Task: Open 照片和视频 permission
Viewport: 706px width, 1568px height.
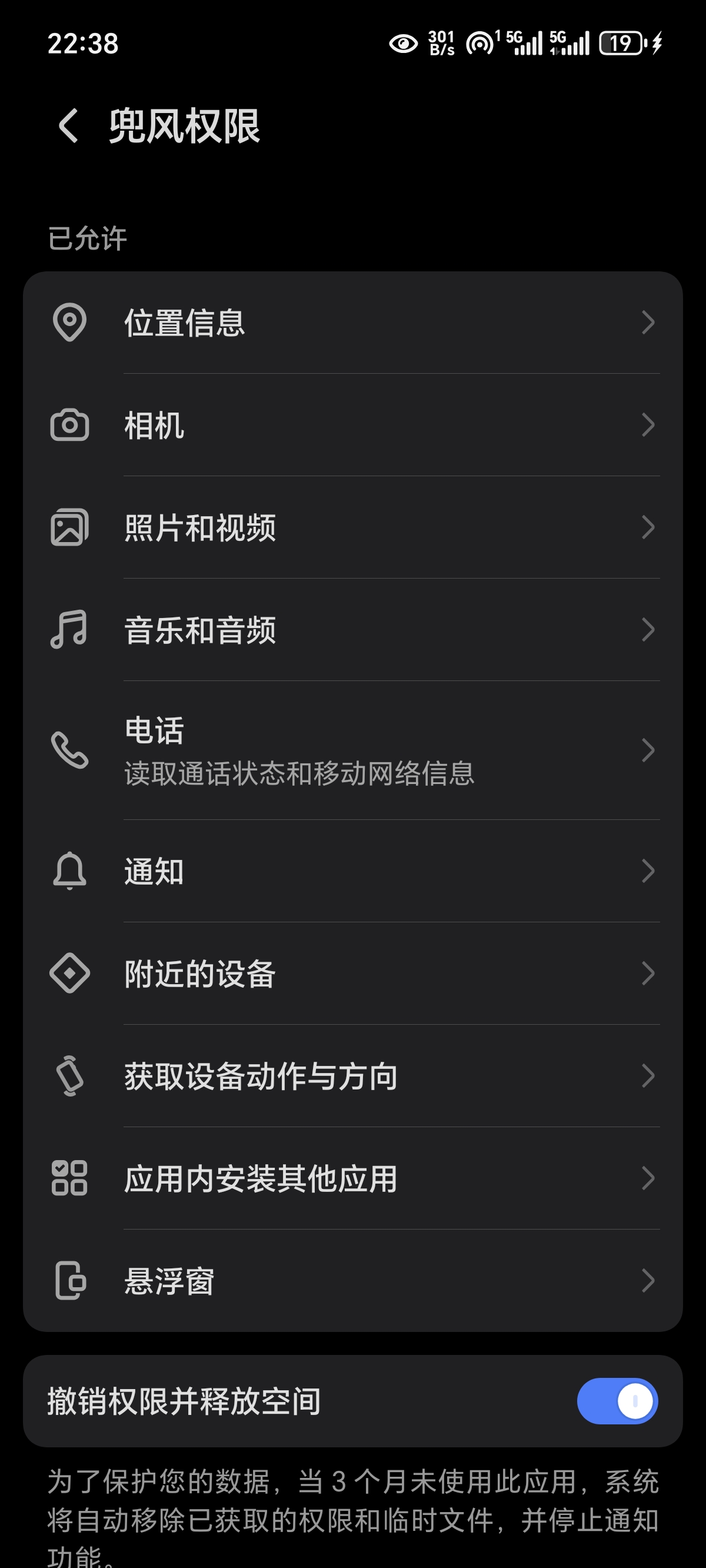Action: click(x=353, y=527)
